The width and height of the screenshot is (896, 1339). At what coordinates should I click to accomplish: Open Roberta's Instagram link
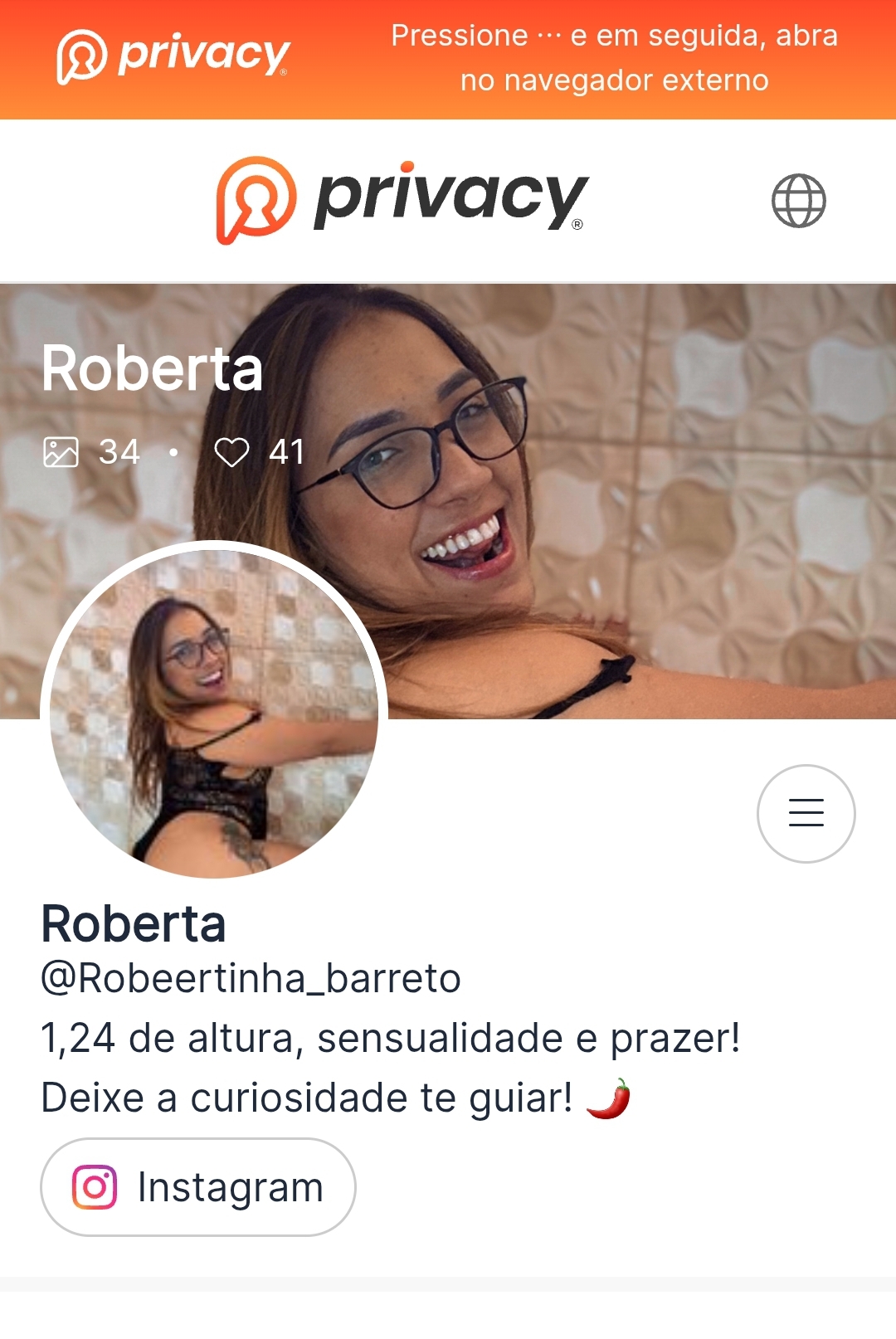[198, 1187]
